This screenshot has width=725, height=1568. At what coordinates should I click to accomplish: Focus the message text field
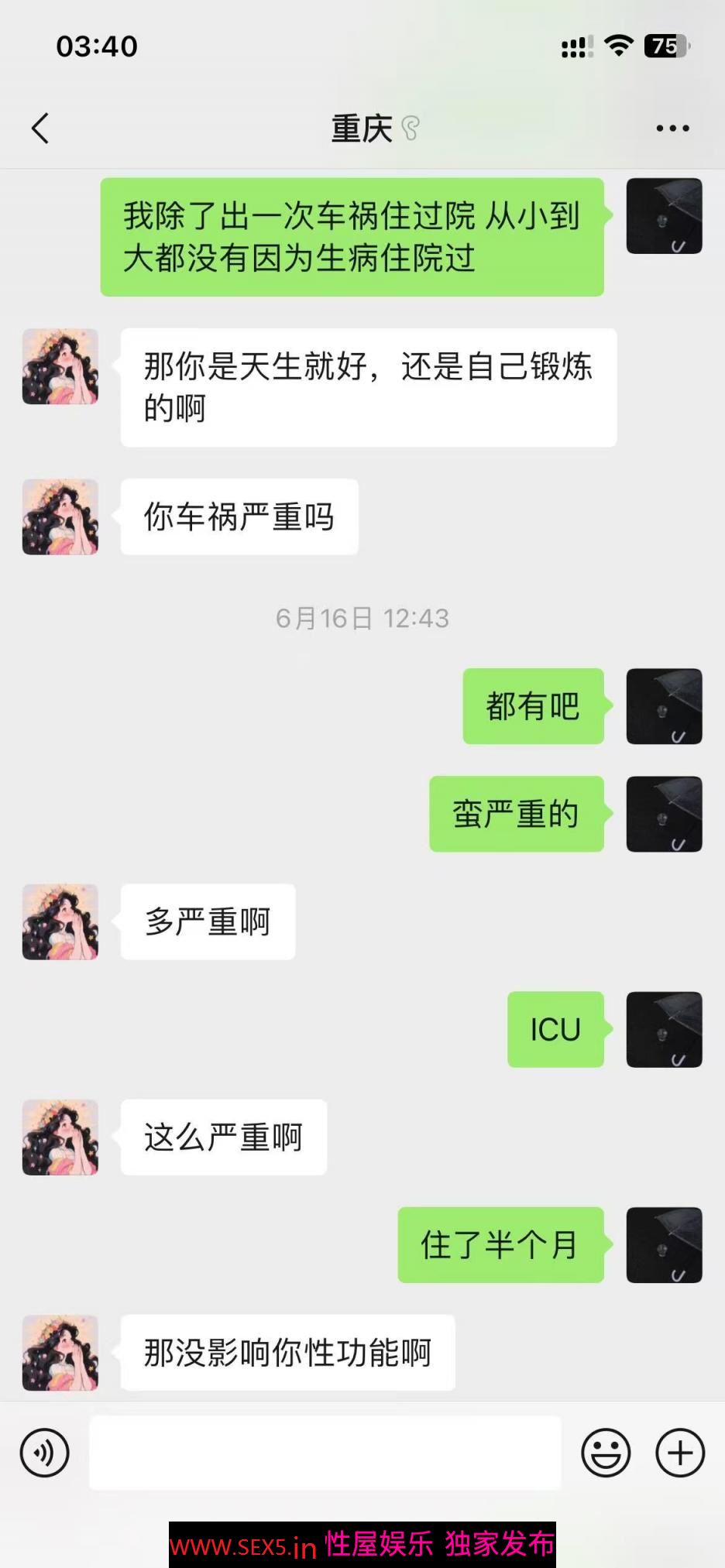325,1453
